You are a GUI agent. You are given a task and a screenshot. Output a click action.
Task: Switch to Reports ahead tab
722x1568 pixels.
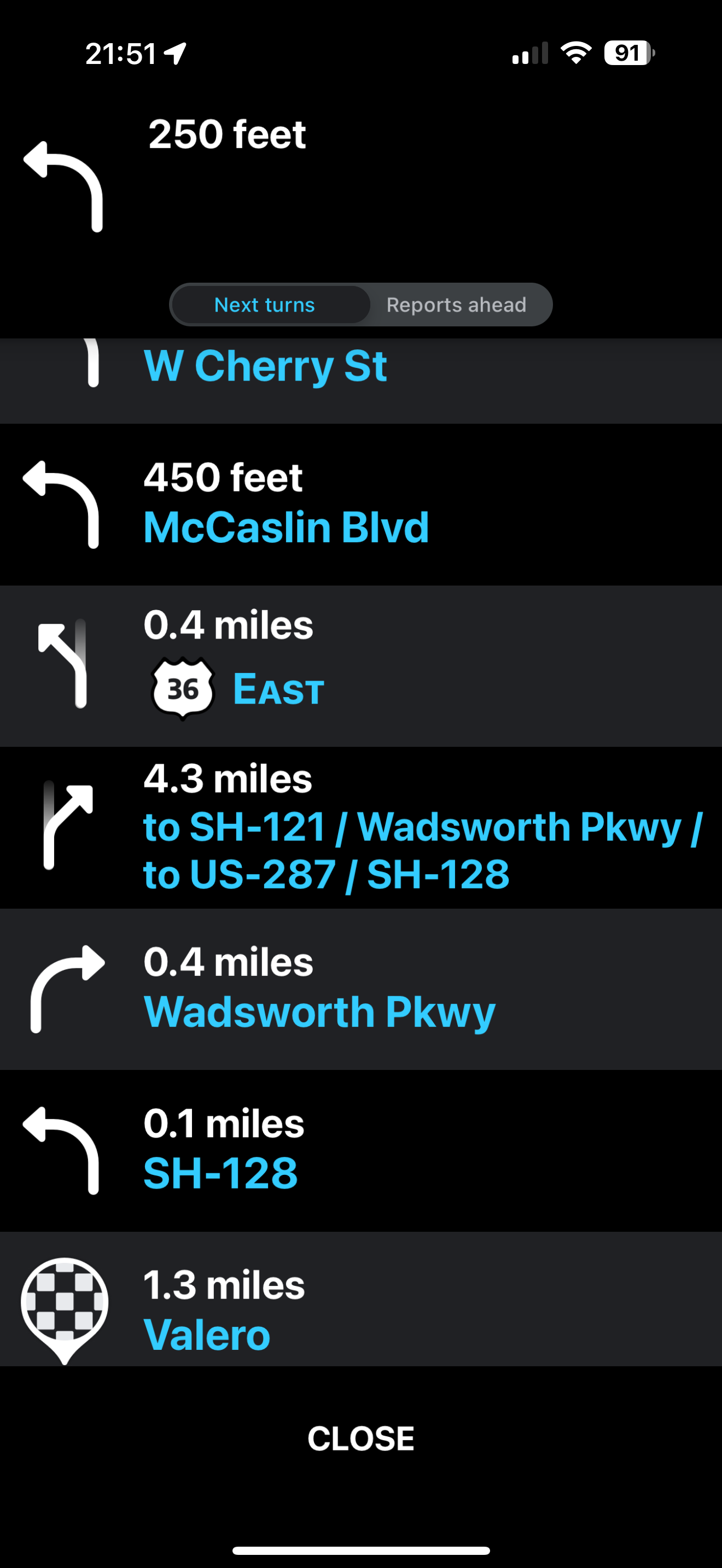(456, 305)
